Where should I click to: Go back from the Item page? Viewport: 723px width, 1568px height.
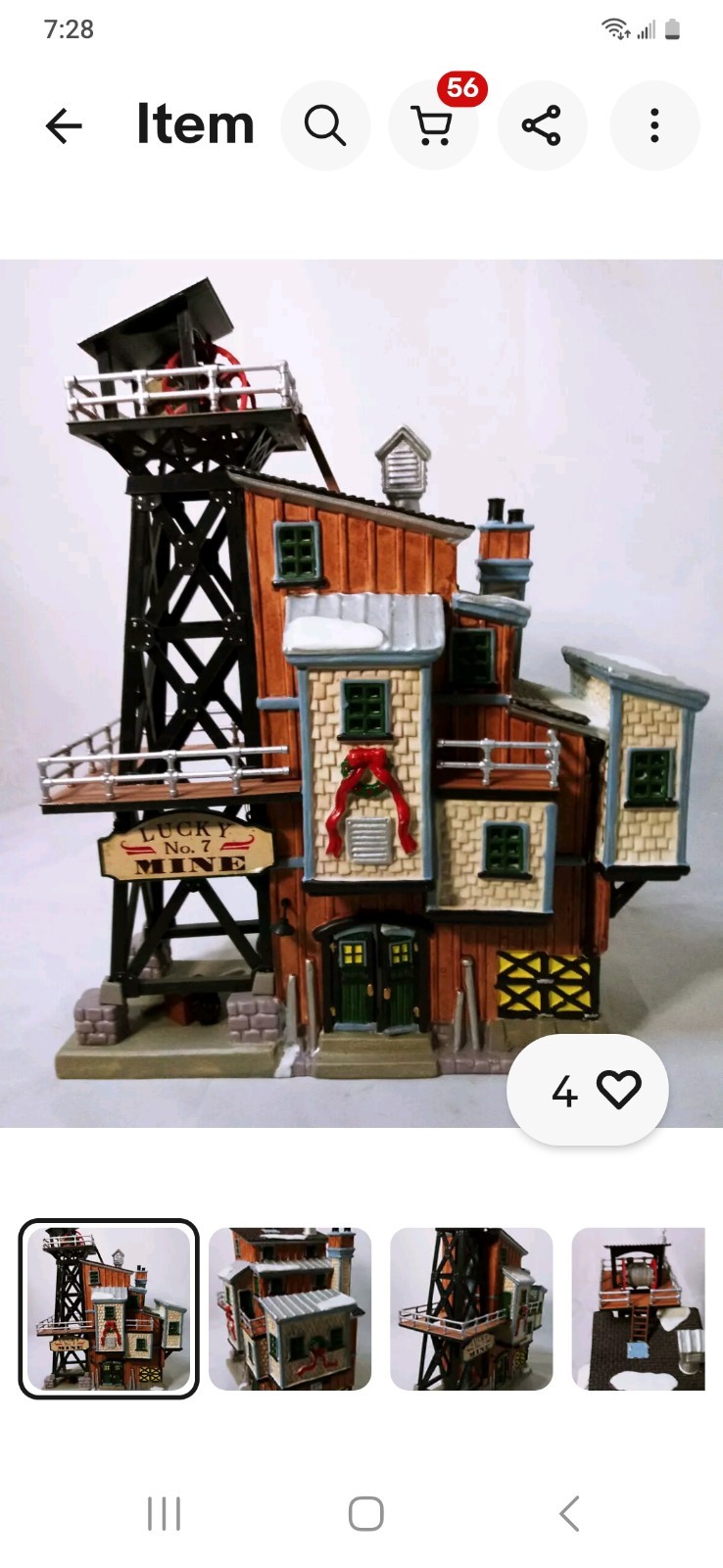(x=64, y=126)
